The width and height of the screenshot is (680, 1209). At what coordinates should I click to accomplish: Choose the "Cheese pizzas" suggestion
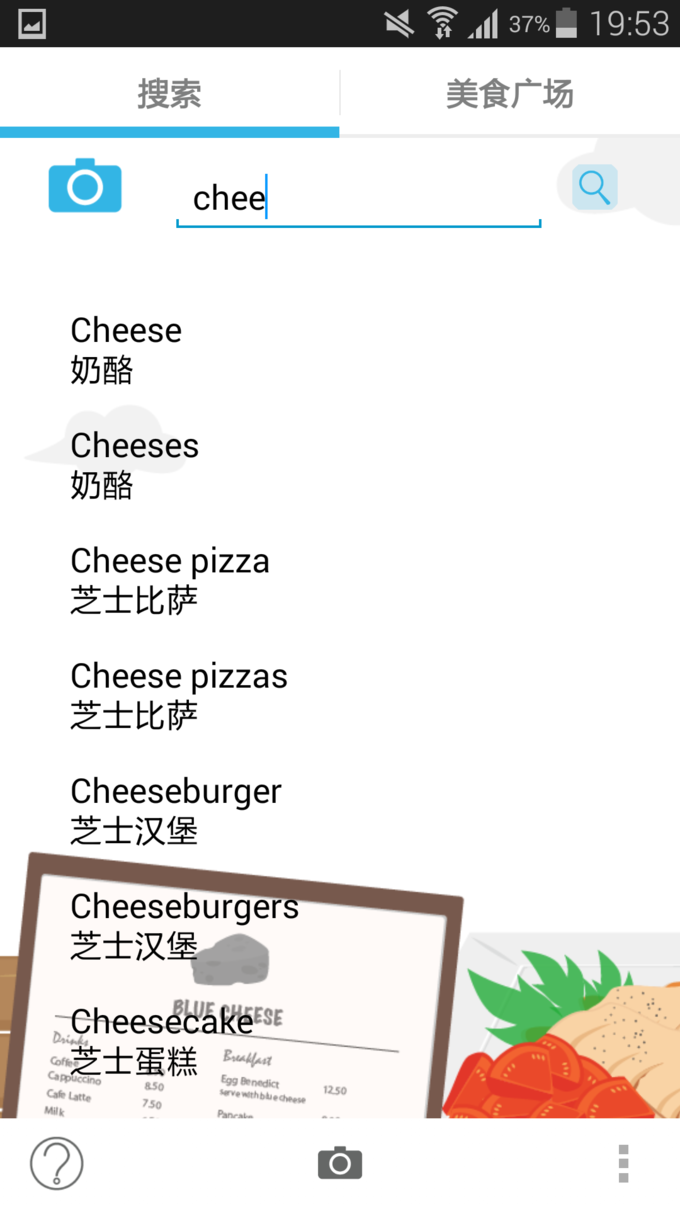click(179, 695)
